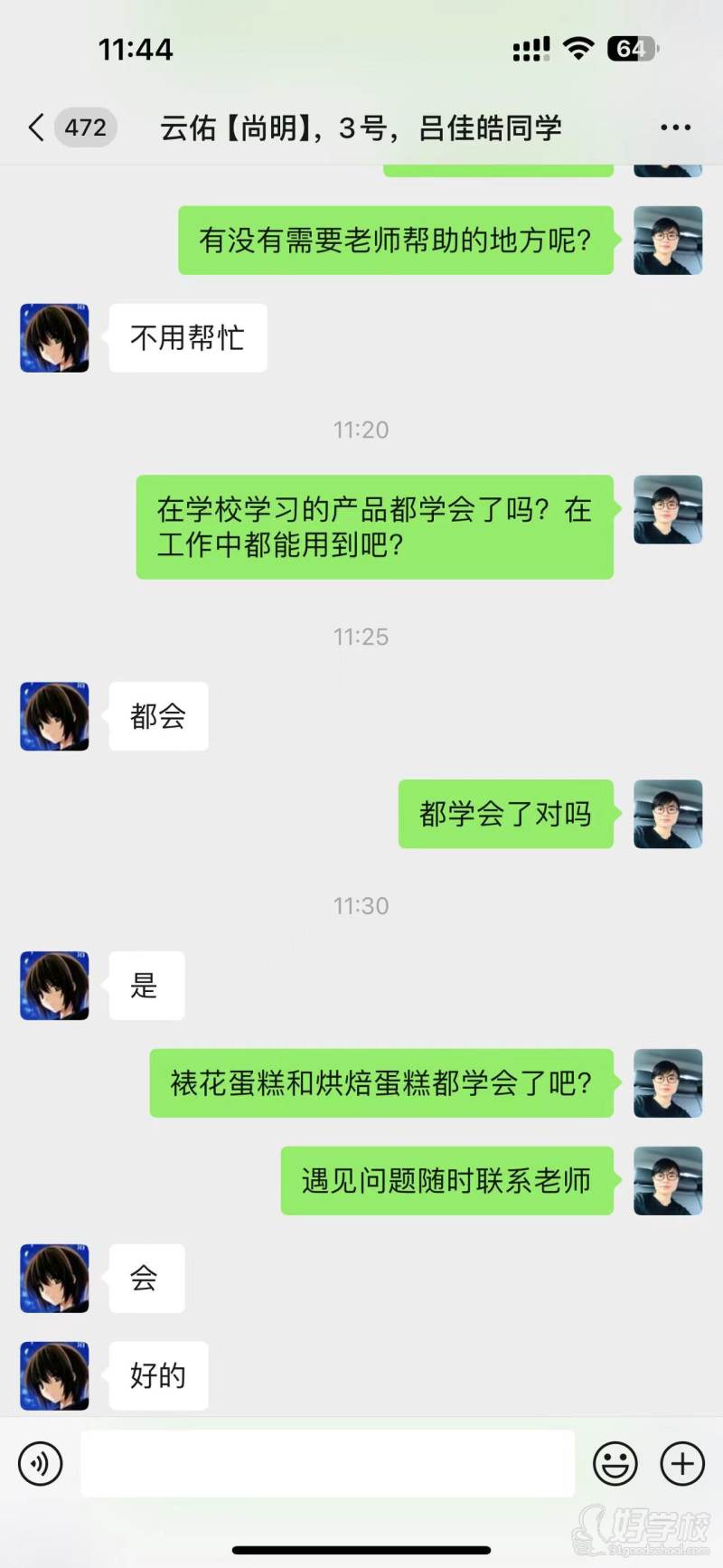Tap the message bubble '不用帮忙'
Image resolution: width=723 pixels, height=1568 pixels.
[187, 337]
